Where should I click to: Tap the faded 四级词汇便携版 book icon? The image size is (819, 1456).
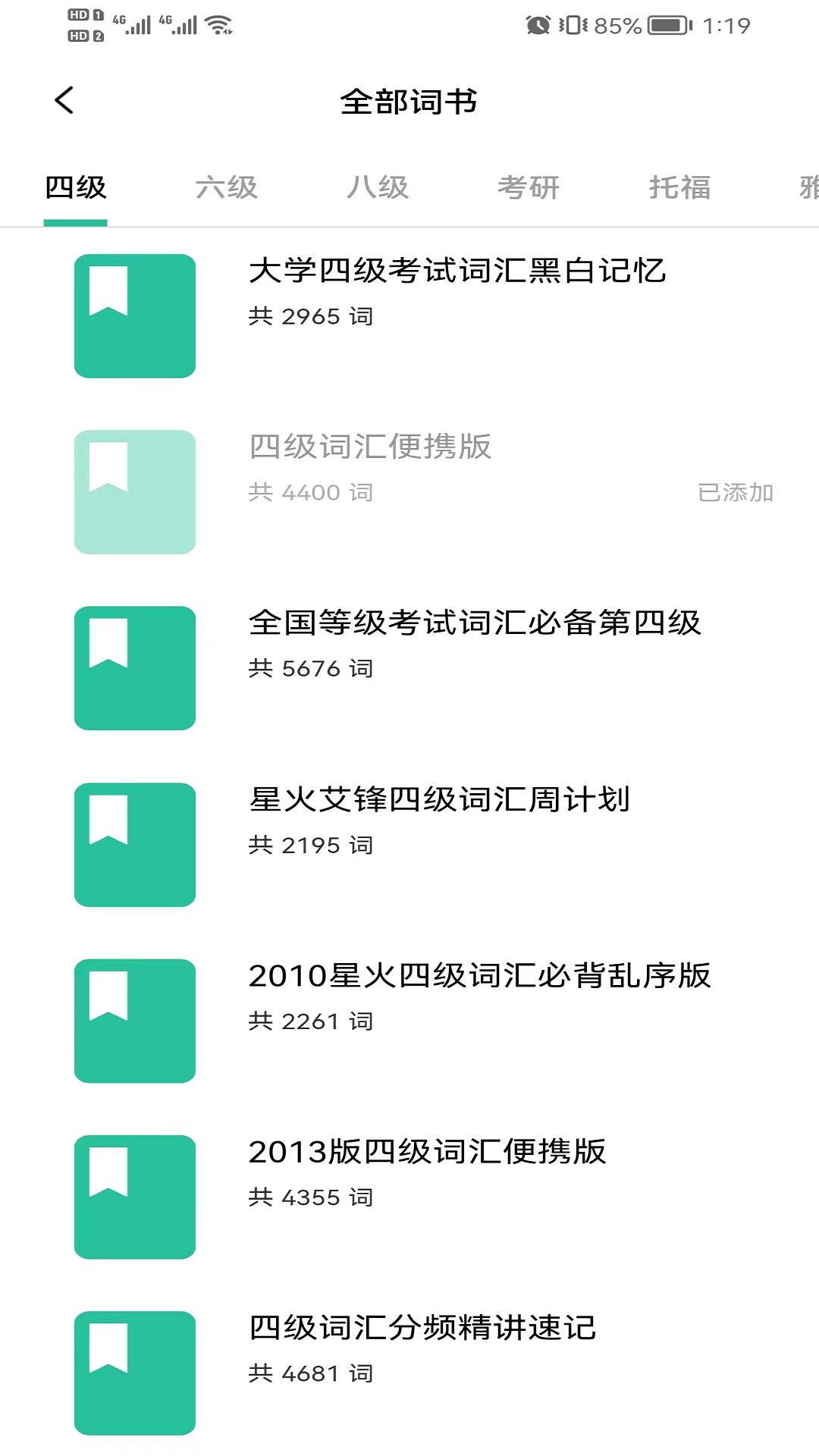pyautogui.click(x=135, y=491)
